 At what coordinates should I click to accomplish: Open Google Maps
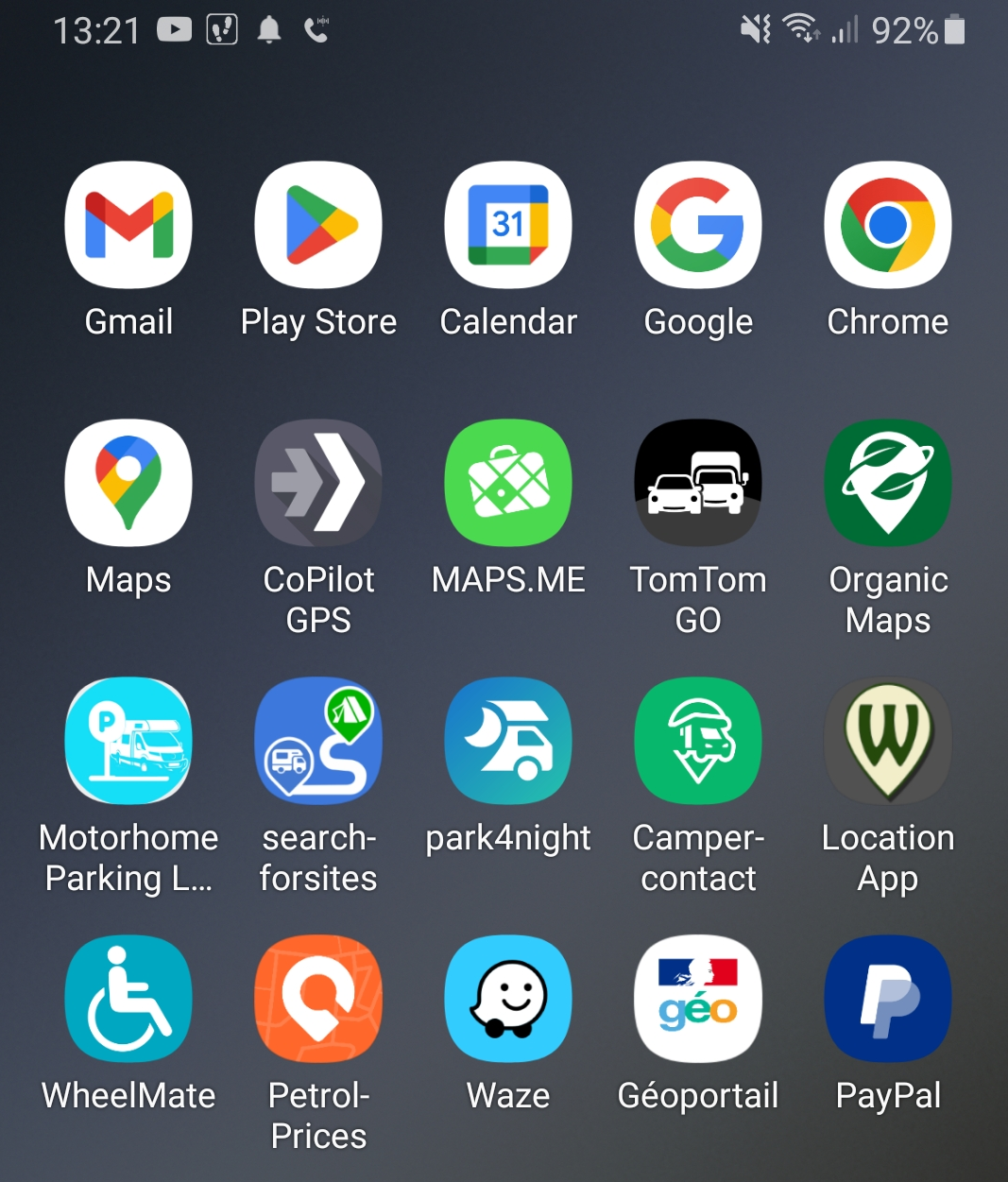tap(128, 483)
